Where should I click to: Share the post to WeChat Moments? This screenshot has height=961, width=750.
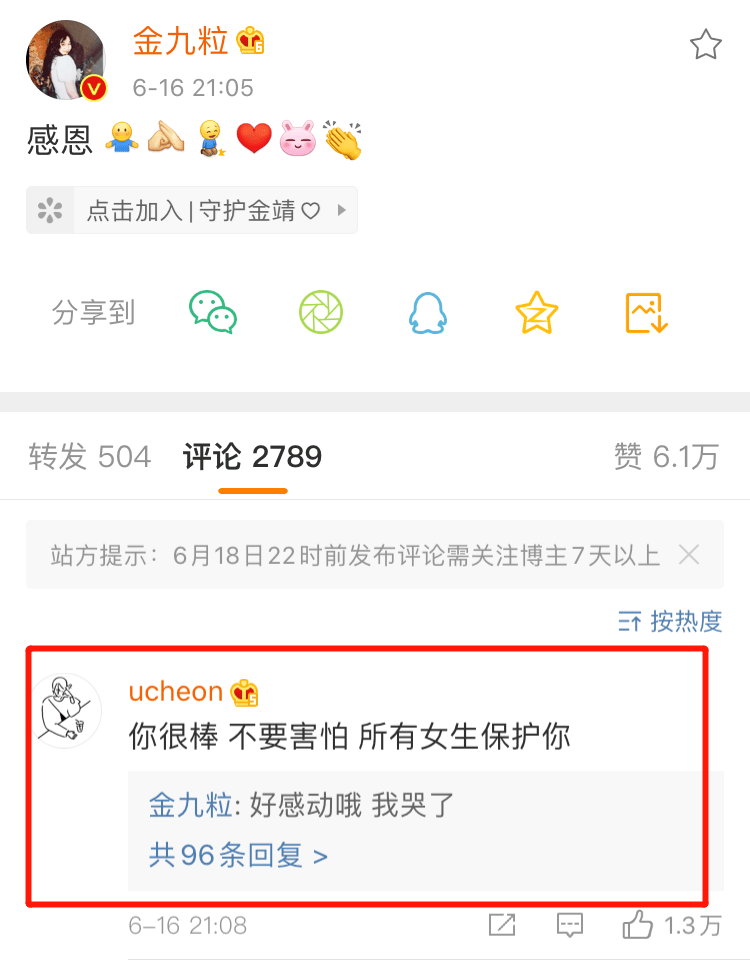(x=321, y=313)
